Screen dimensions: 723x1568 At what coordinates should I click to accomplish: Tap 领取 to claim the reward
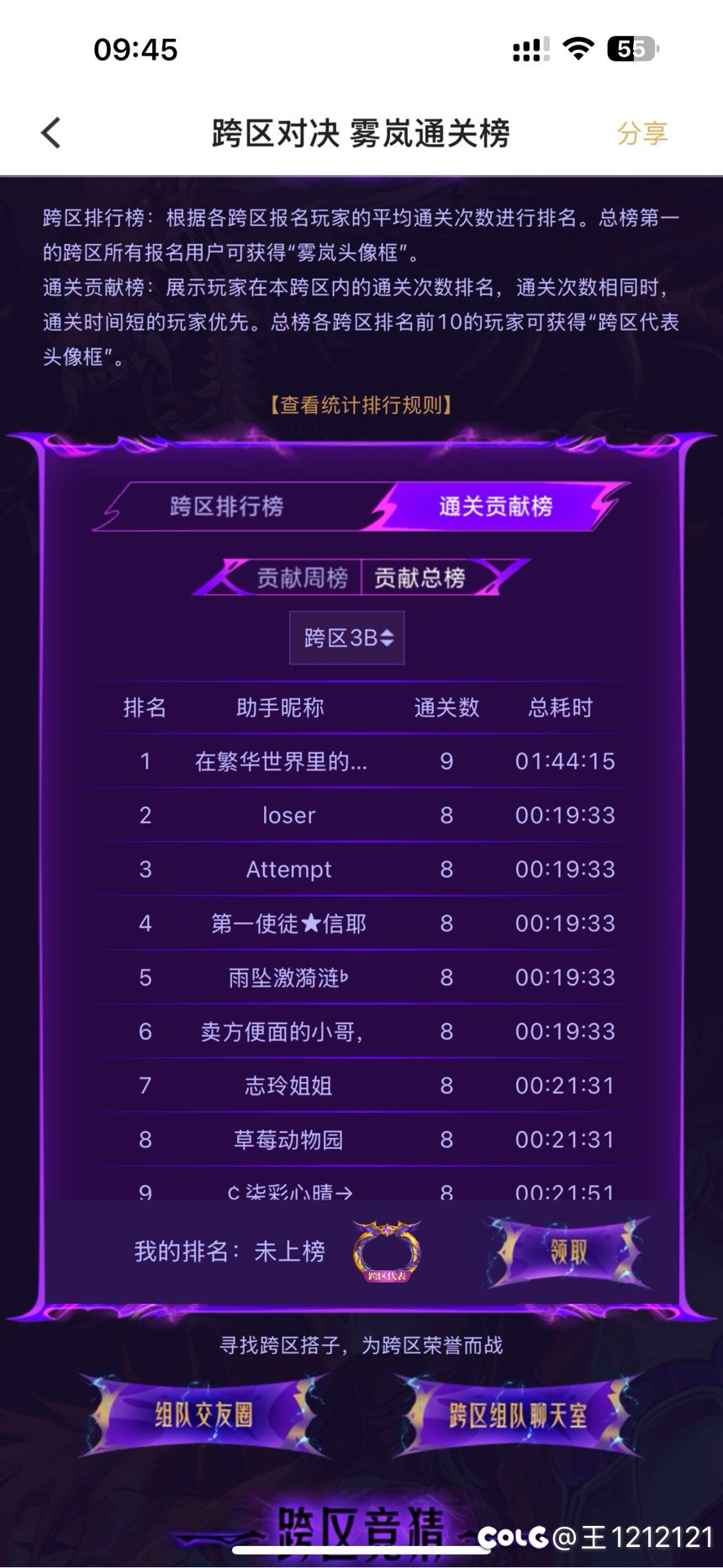coord(569,1252)
